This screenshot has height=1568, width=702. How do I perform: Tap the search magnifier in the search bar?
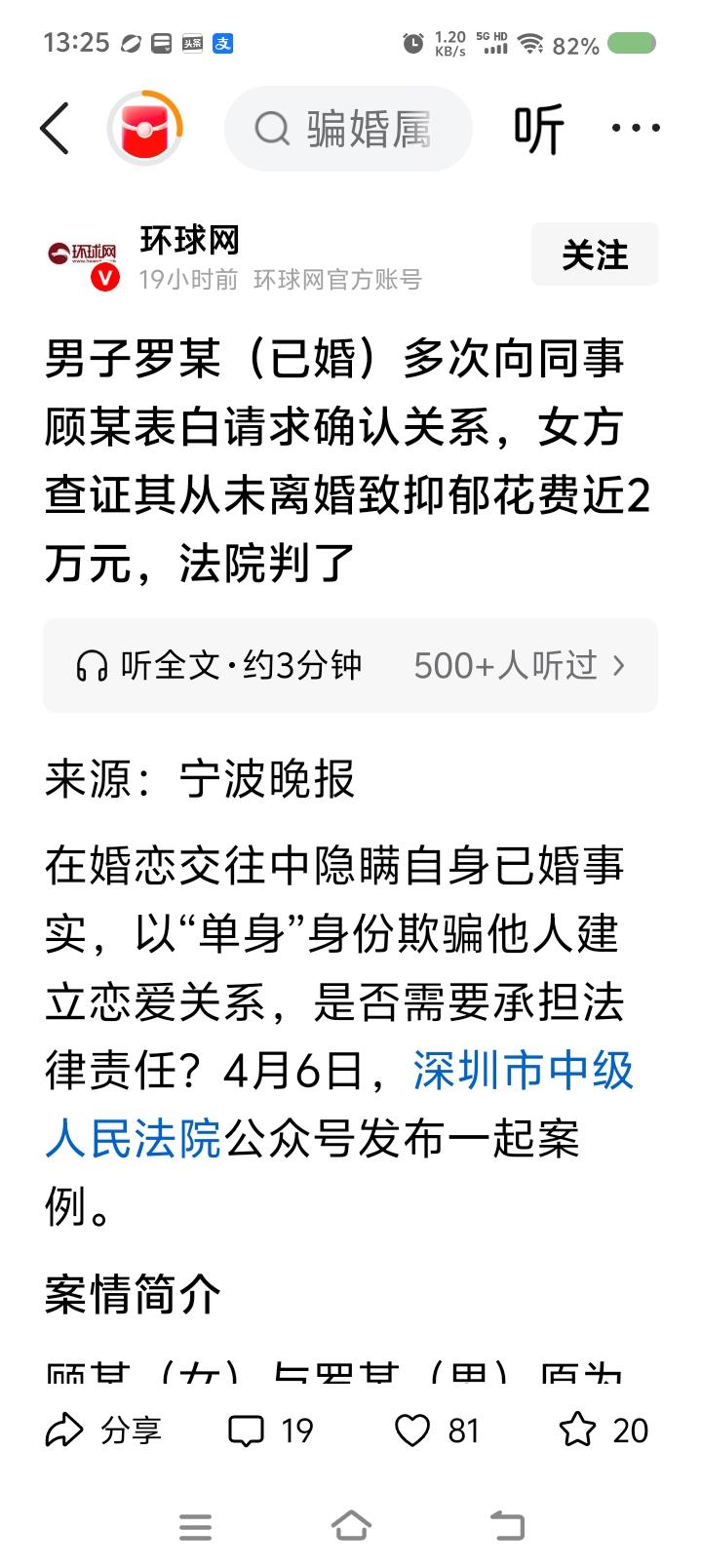[273, 128]
